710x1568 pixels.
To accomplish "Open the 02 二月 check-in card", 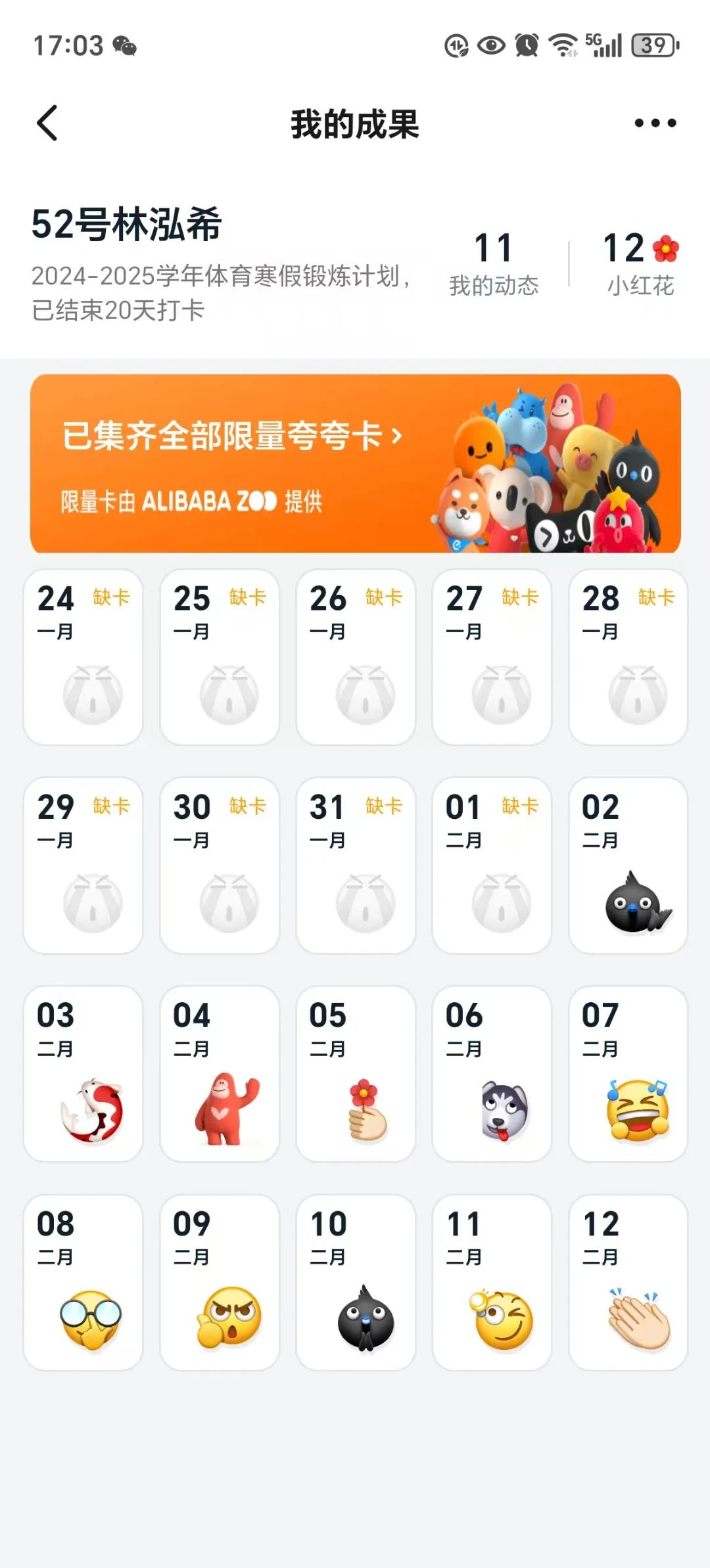I will click(x=628, y=865).
